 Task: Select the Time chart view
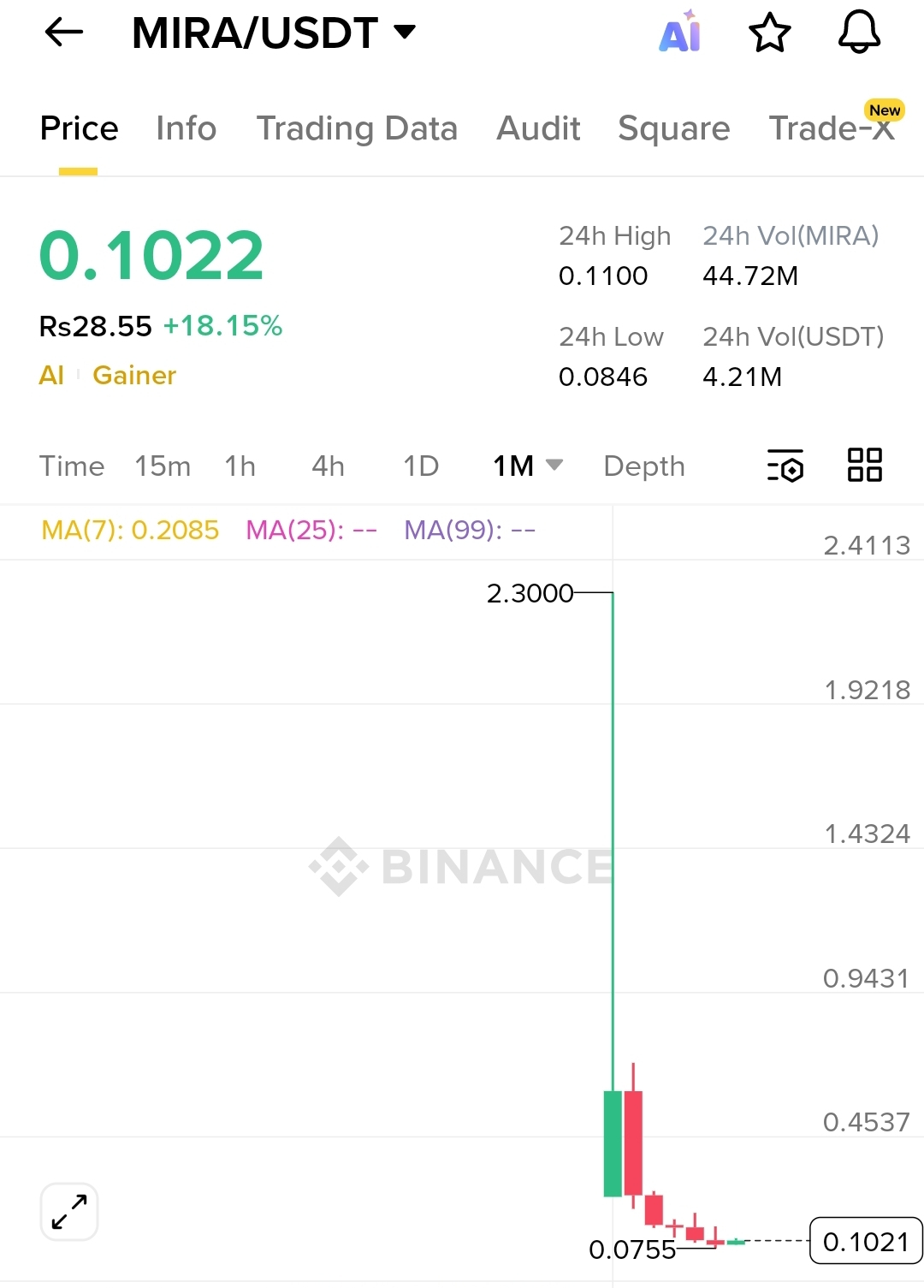[x=72, y=466]
